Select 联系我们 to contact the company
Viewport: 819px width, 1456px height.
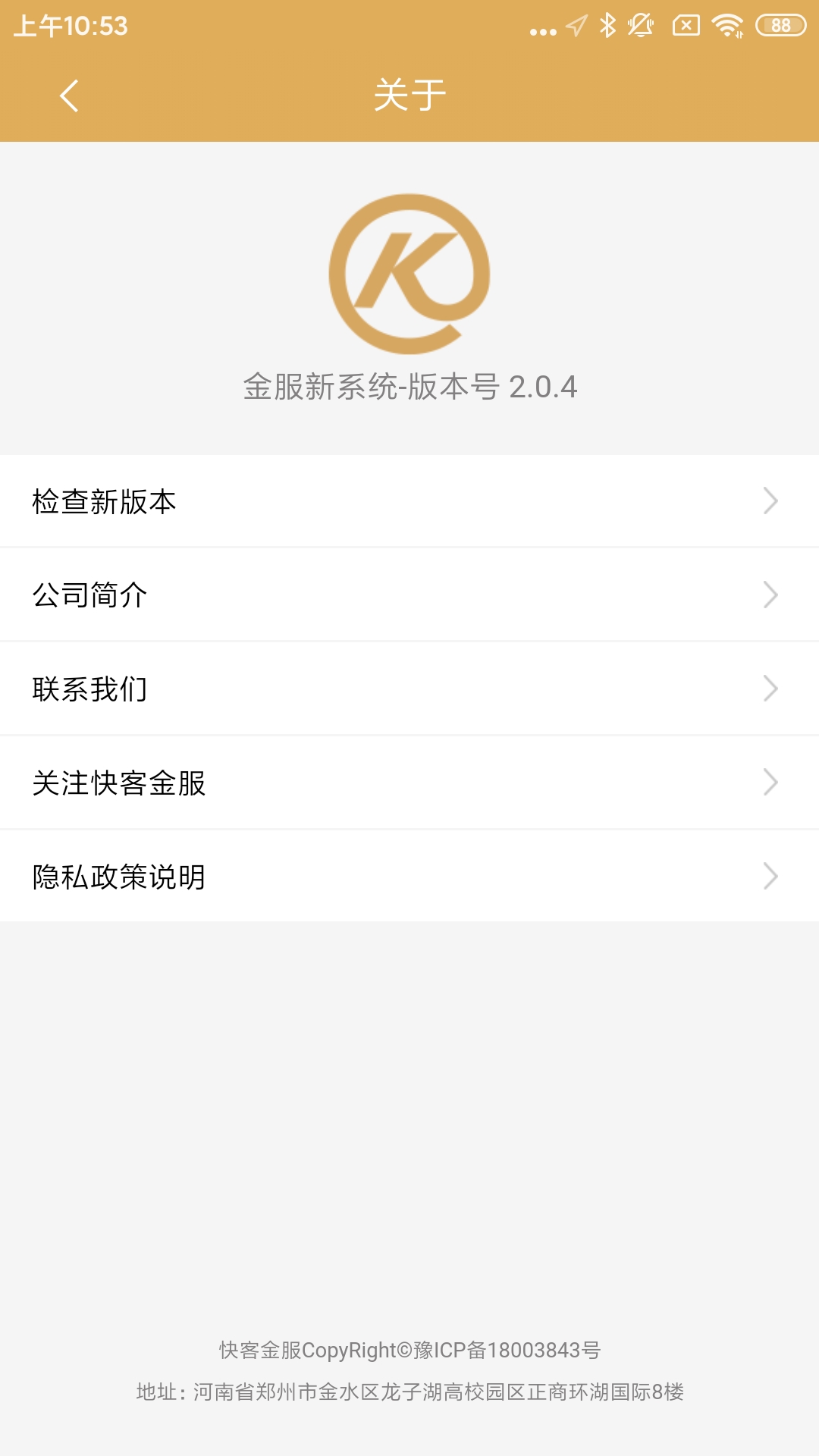pos(409,689)
